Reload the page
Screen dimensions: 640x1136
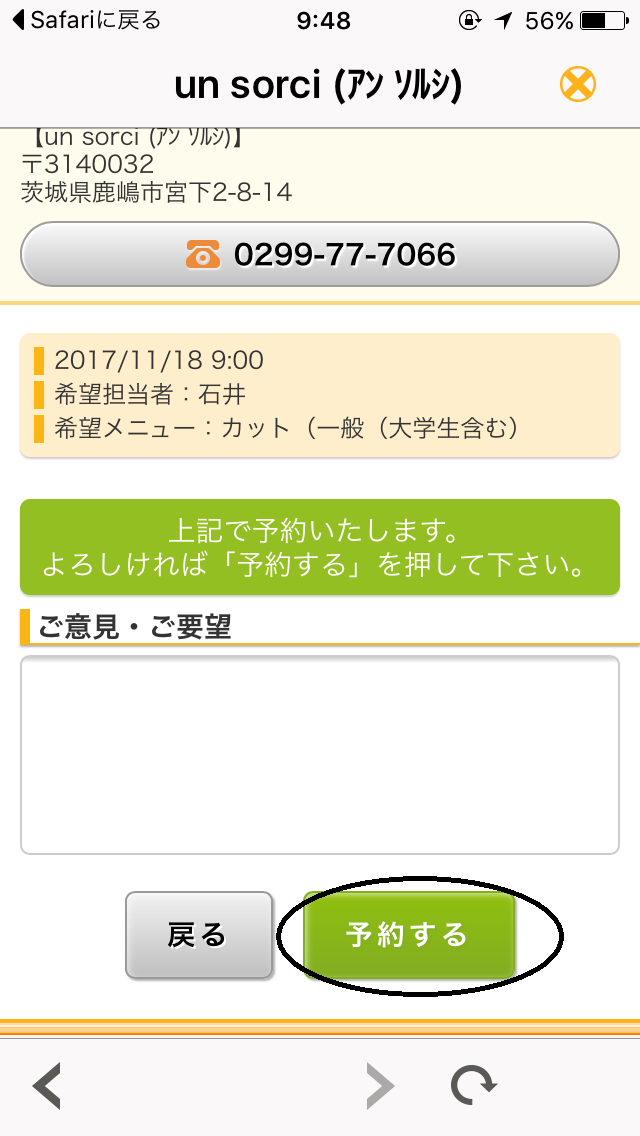tap(473, 1085)
